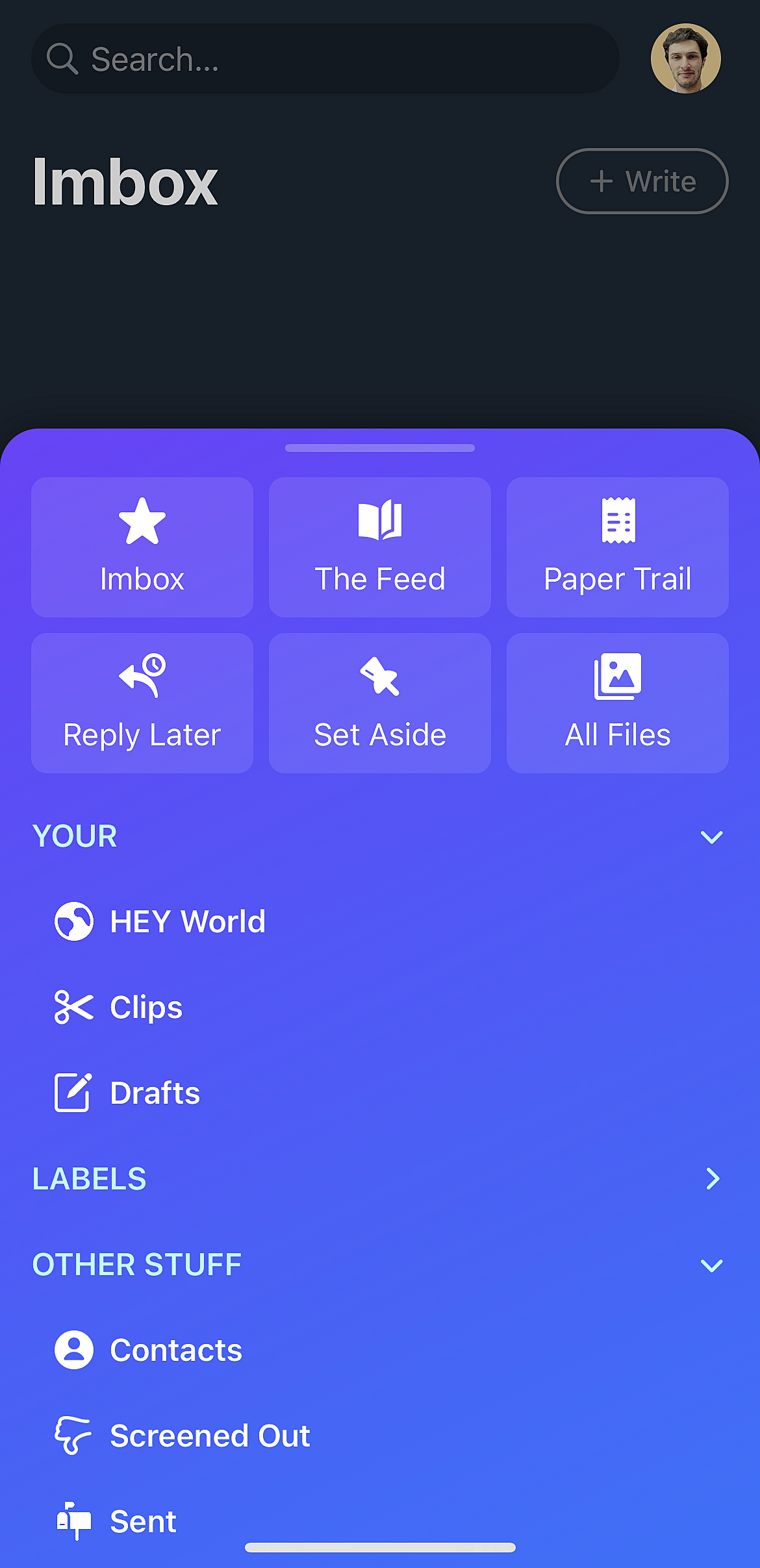Go to the Imbox tile
This screenshot has height=1568, width=760.
click(x=142, y=547)
